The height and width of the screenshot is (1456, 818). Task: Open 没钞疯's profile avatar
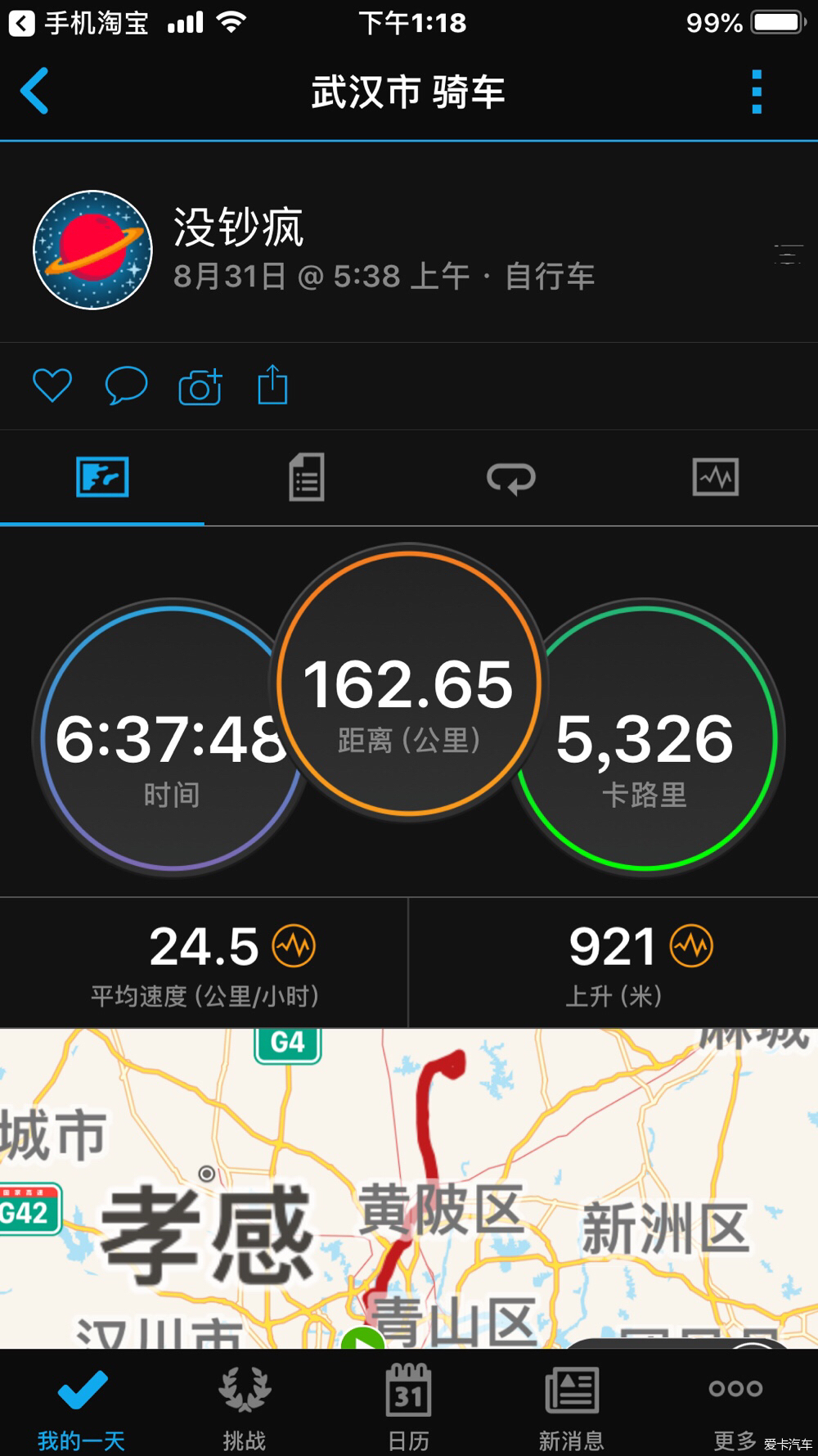pos(92,250)
